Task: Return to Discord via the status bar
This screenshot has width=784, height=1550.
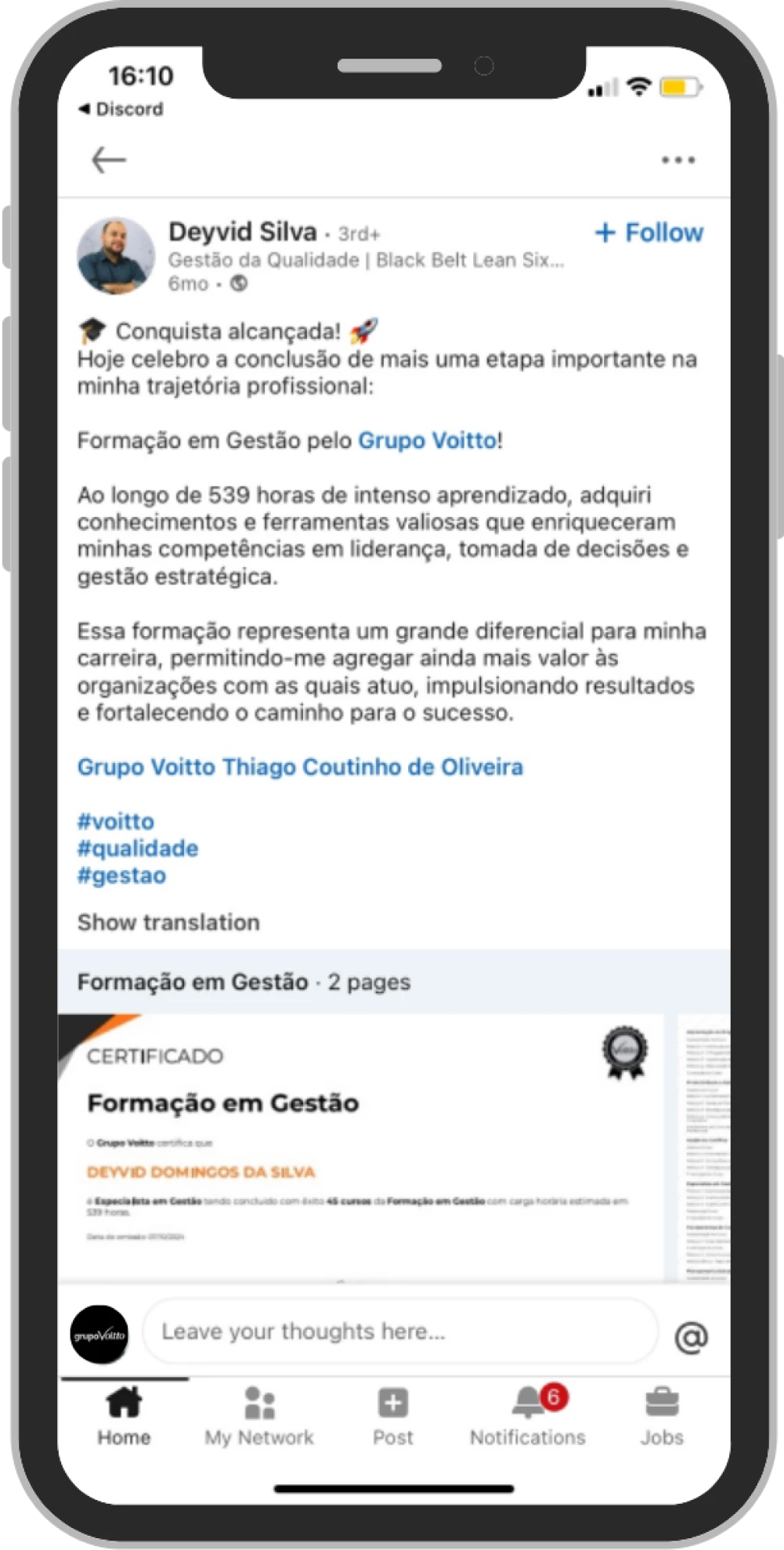Action: pyautogui.click(x=121, y=109)
